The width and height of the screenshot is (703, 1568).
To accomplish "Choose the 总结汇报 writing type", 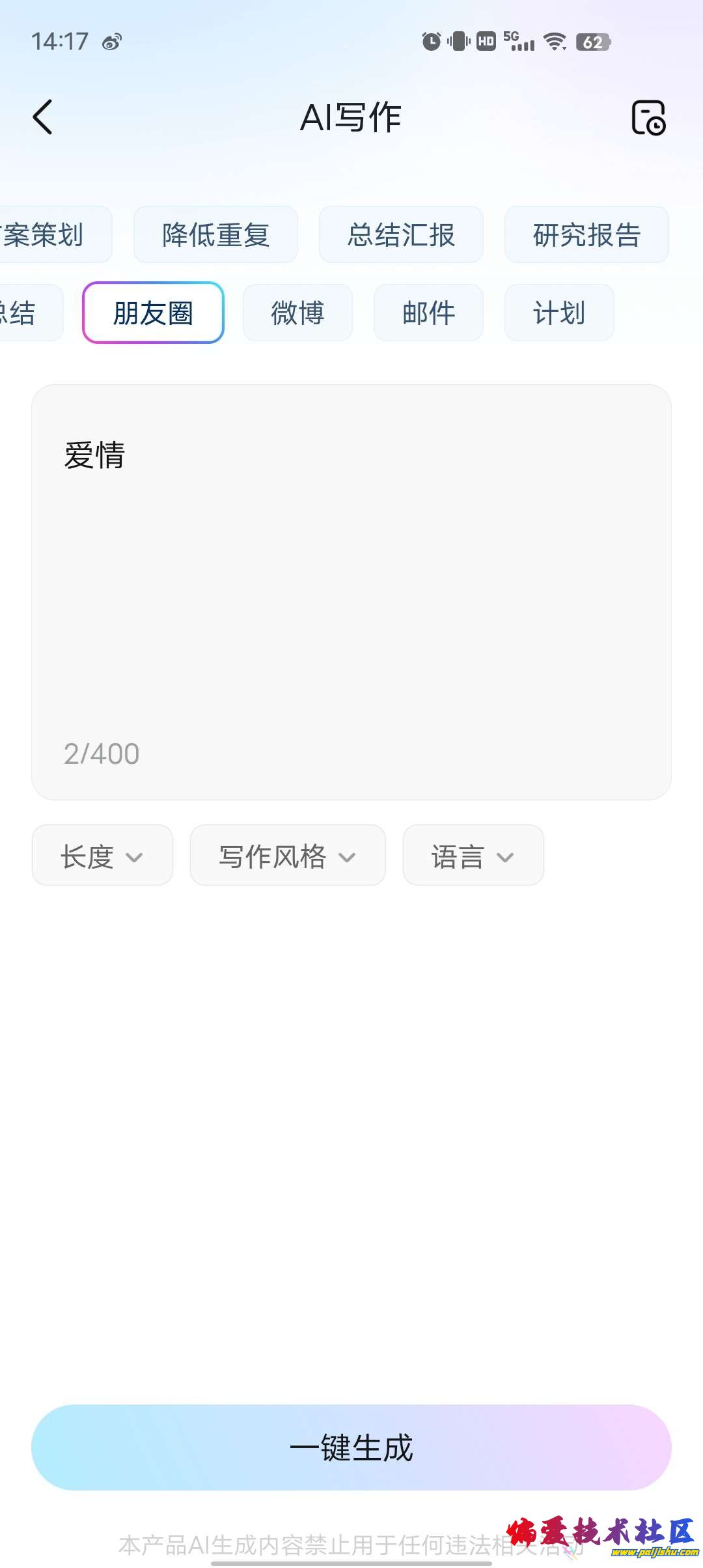I will point(401,235).
